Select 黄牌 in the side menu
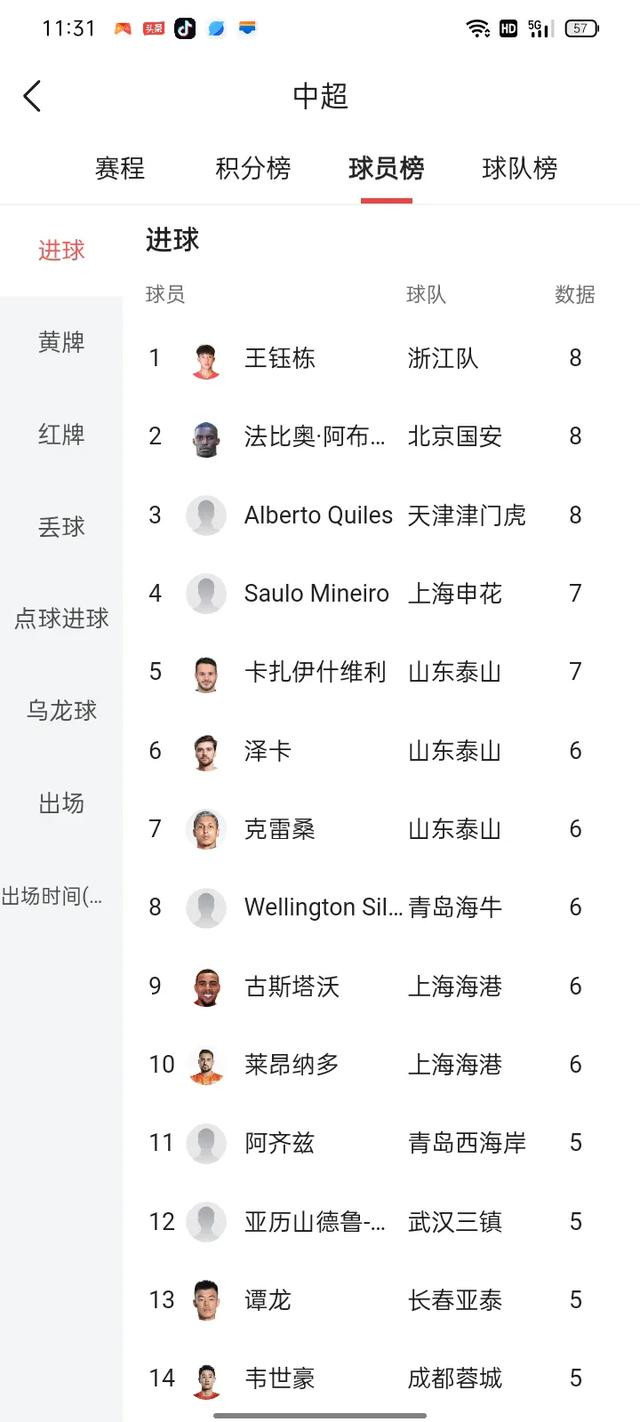The width and height of the screenshot is (640, 1422). click(61, 342)
